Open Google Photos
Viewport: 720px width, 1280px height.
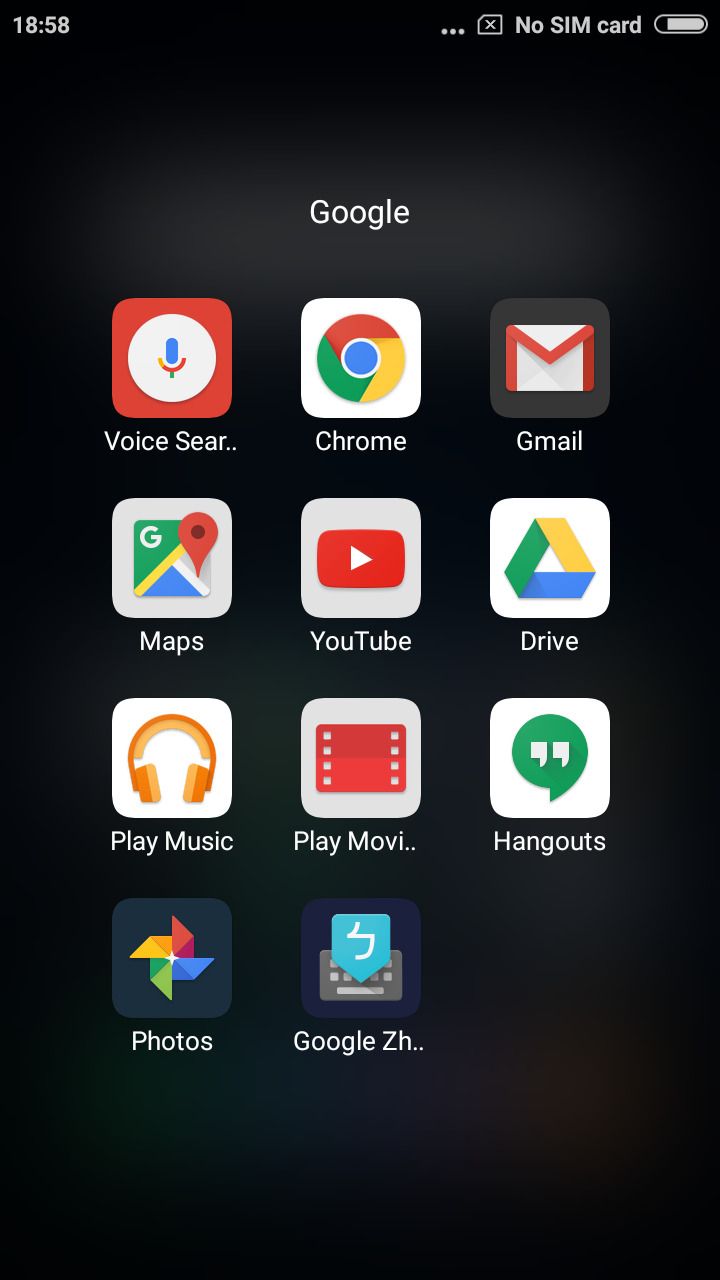point(172,958)
